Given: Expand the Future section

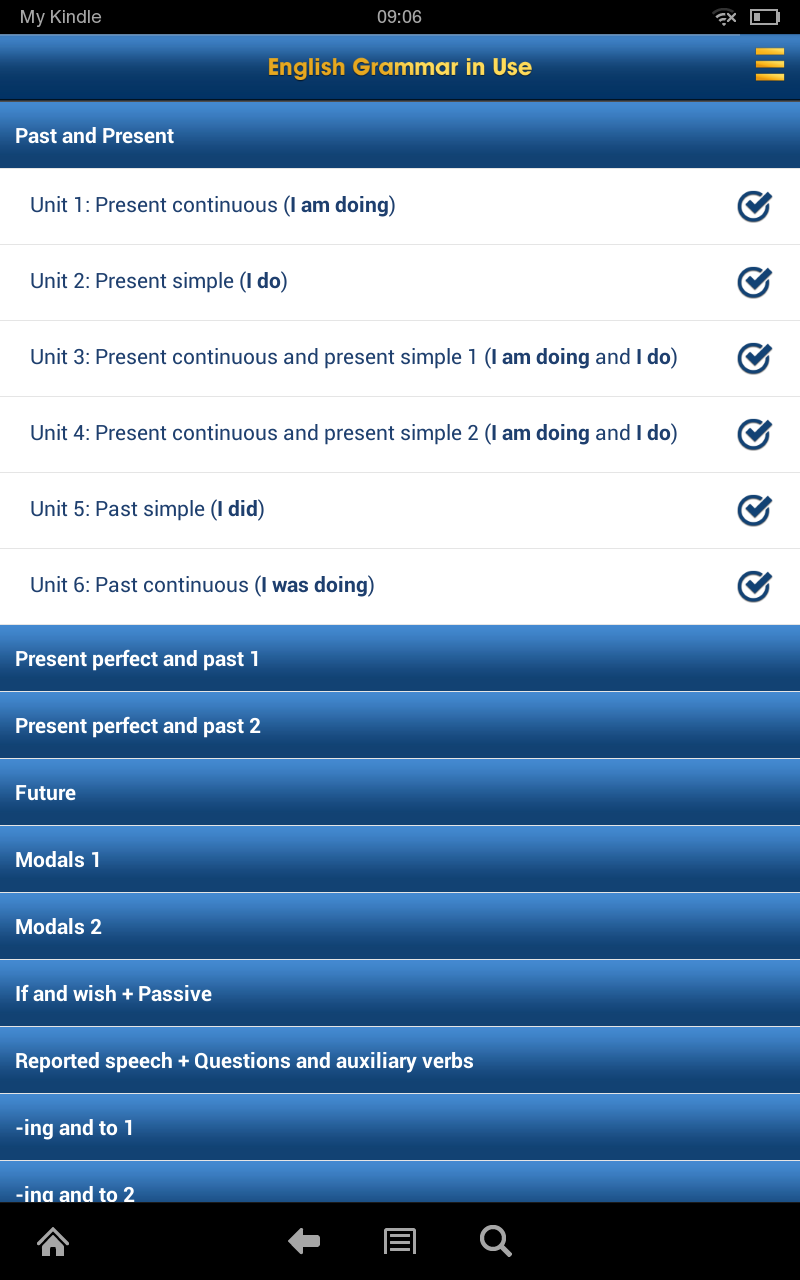Looking at the screenshot, I should (400, 793).
